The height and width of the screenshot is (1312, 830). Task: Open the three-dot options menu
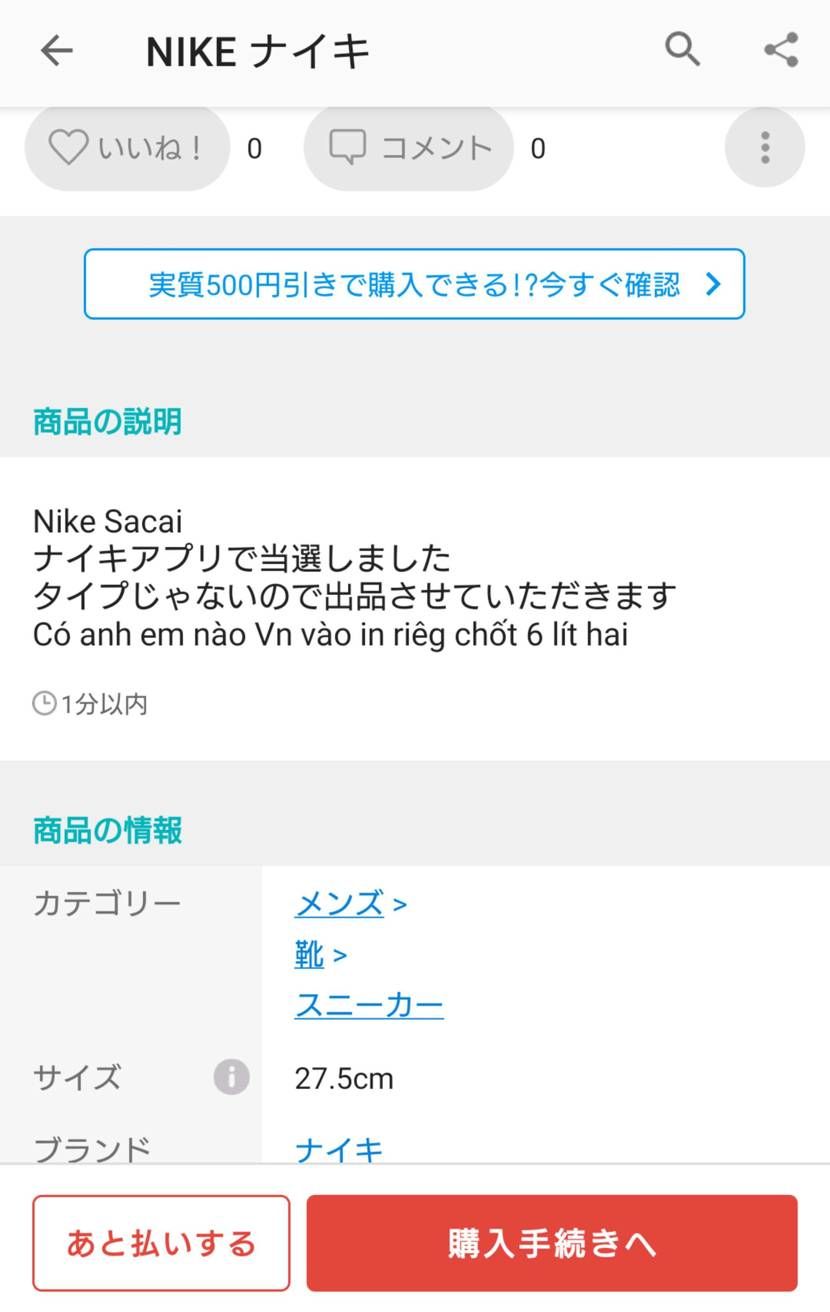tap(764, 147)
